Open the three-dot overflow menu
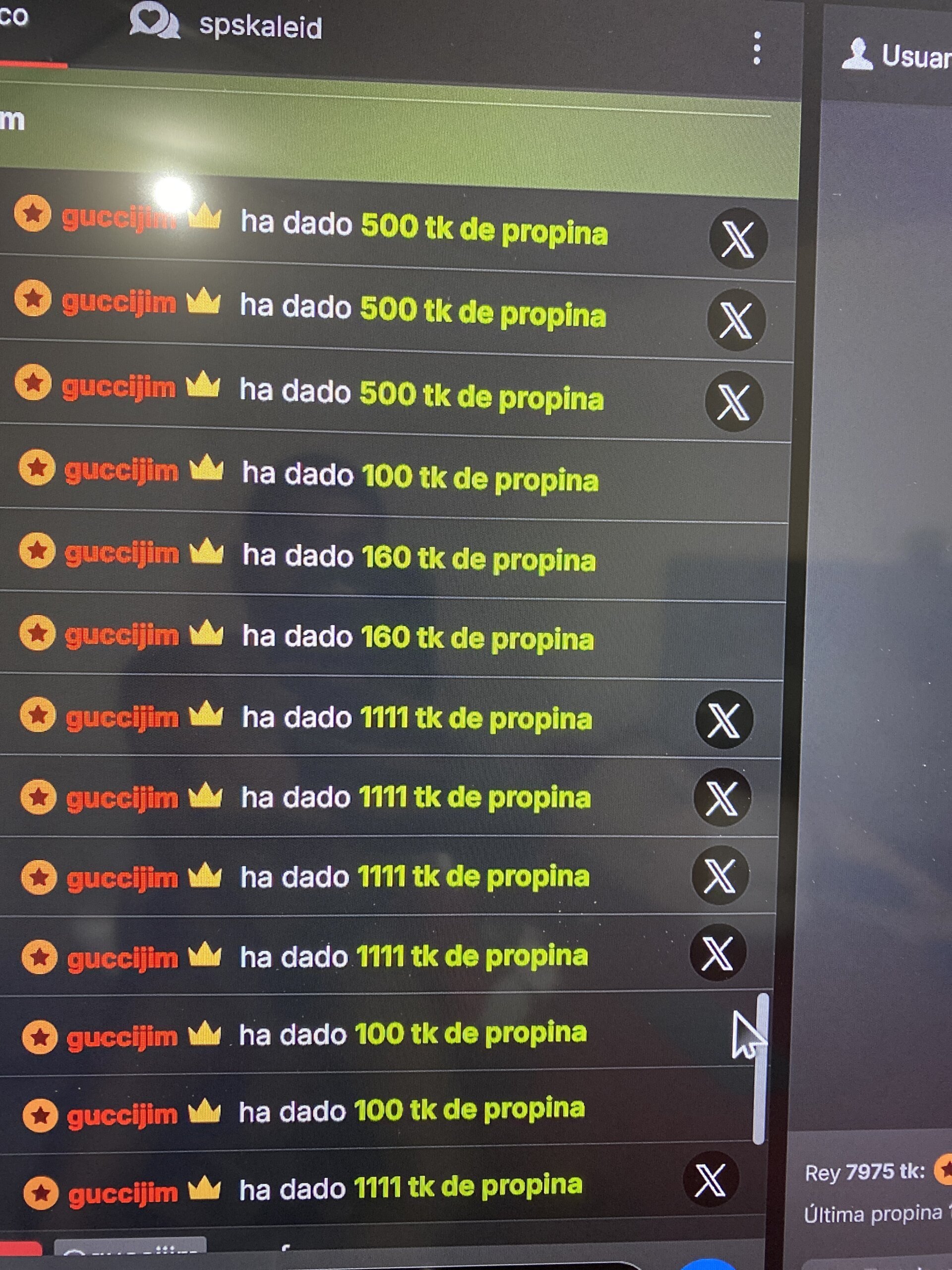The image size is (952, 1270). pos(757,48)
